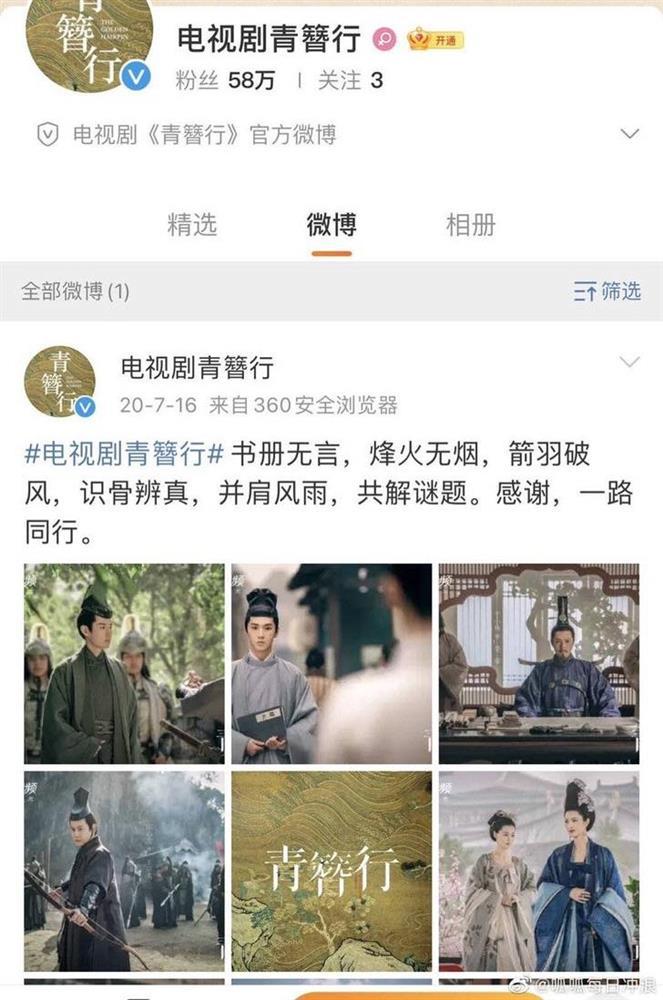The image size is (663, 1000).
Task: Open the photo of official seated at desk
Action: [538, 663]
